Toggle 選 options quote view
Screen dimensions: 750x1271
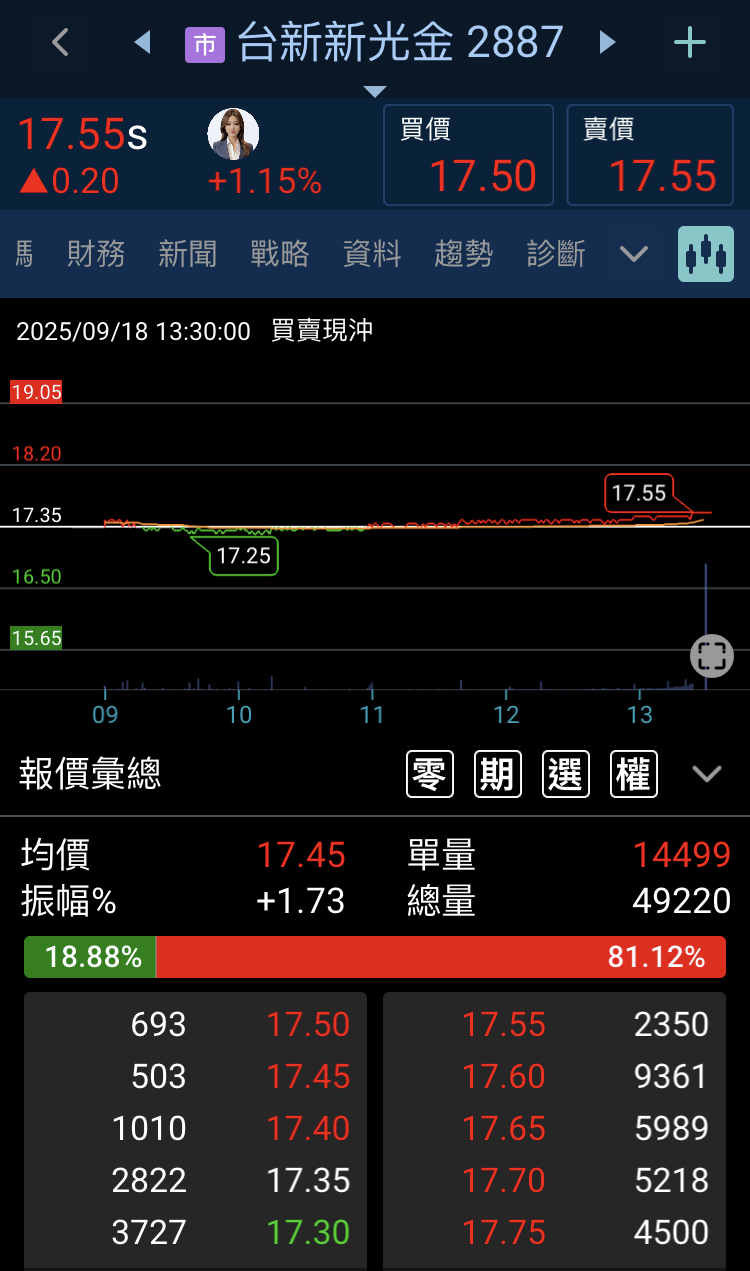565,773
